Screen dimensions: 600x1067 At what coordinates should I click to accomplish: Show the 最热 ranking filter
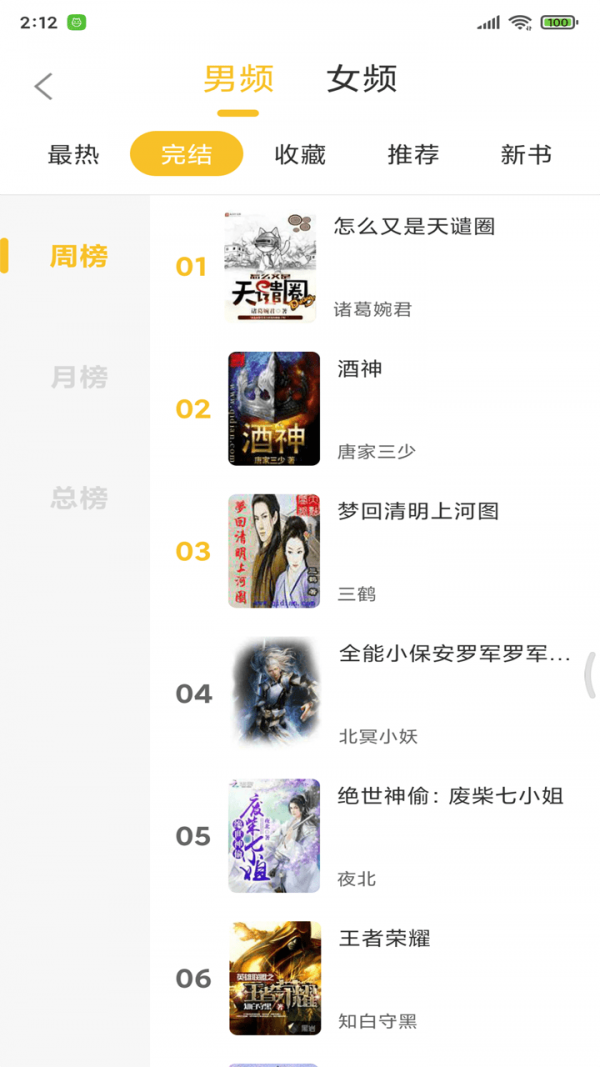click(74, 155)
